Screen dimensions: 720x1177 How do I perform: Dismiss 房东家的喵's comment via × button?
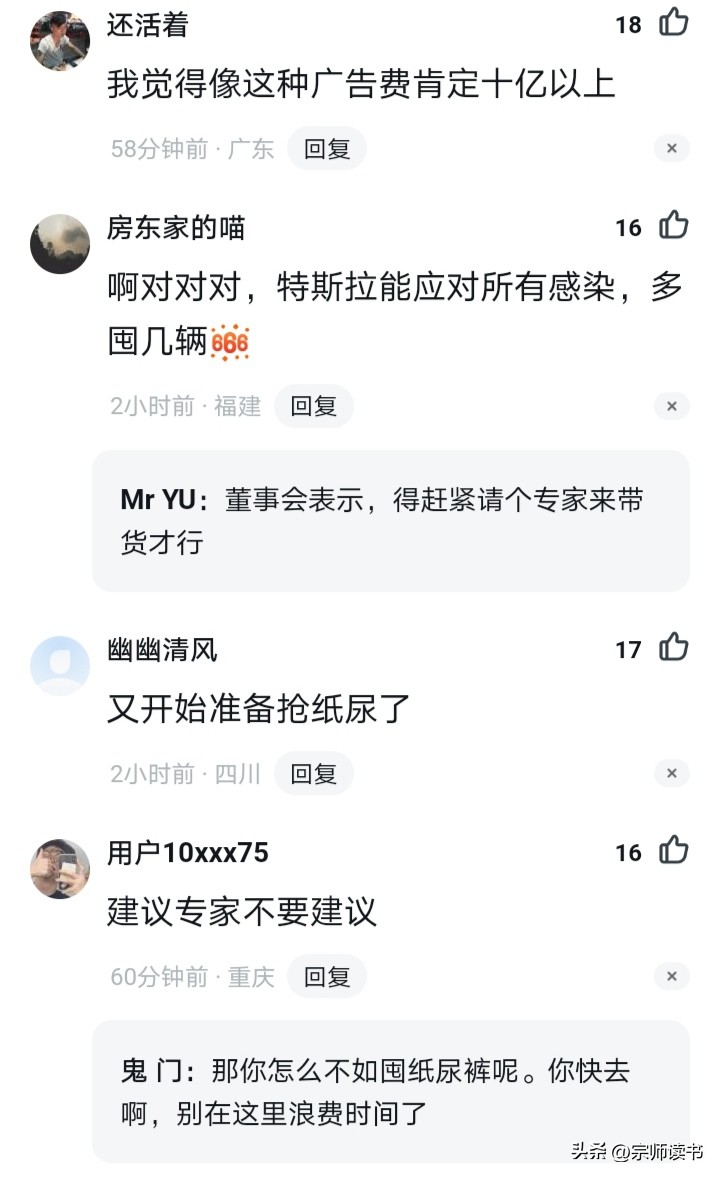[672, 406]
